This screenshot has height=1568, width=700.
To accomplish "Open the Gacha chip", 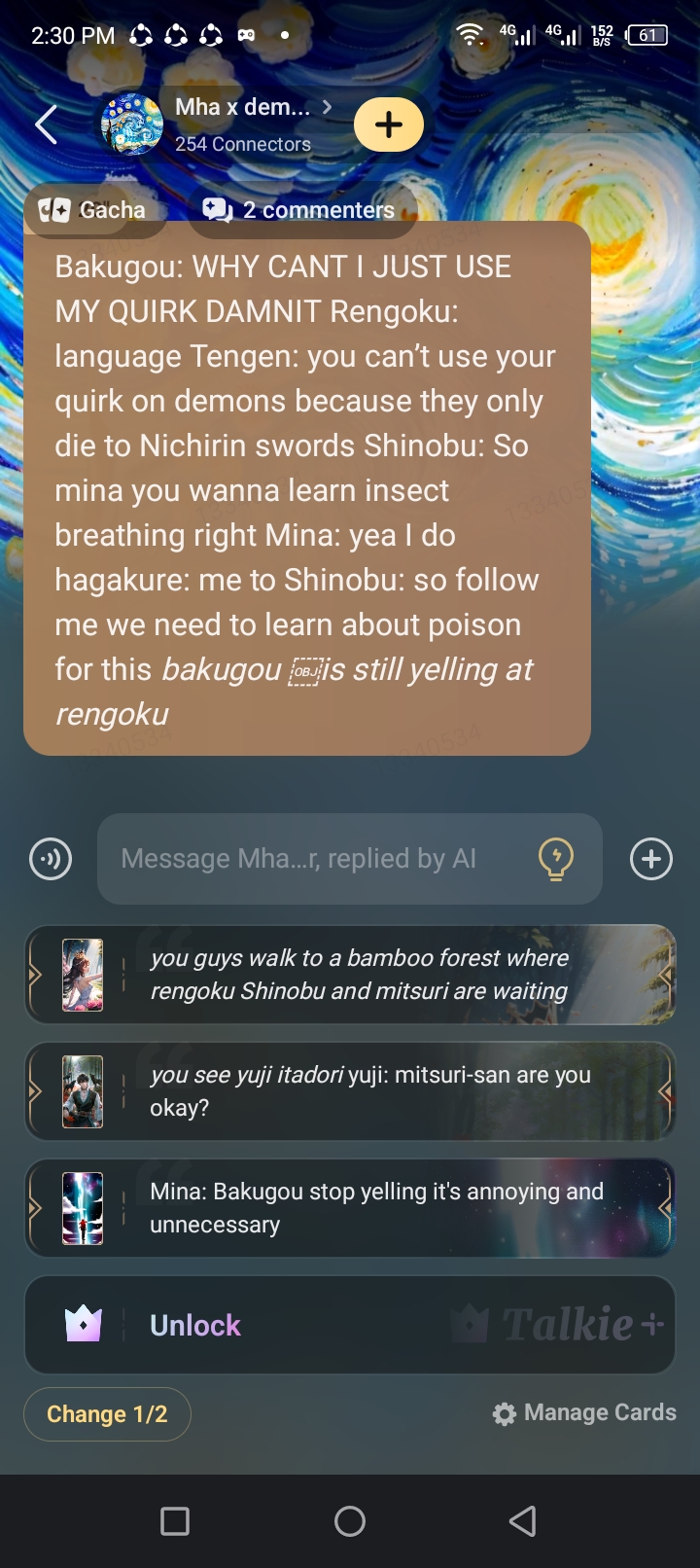I will tap(93, 210).
